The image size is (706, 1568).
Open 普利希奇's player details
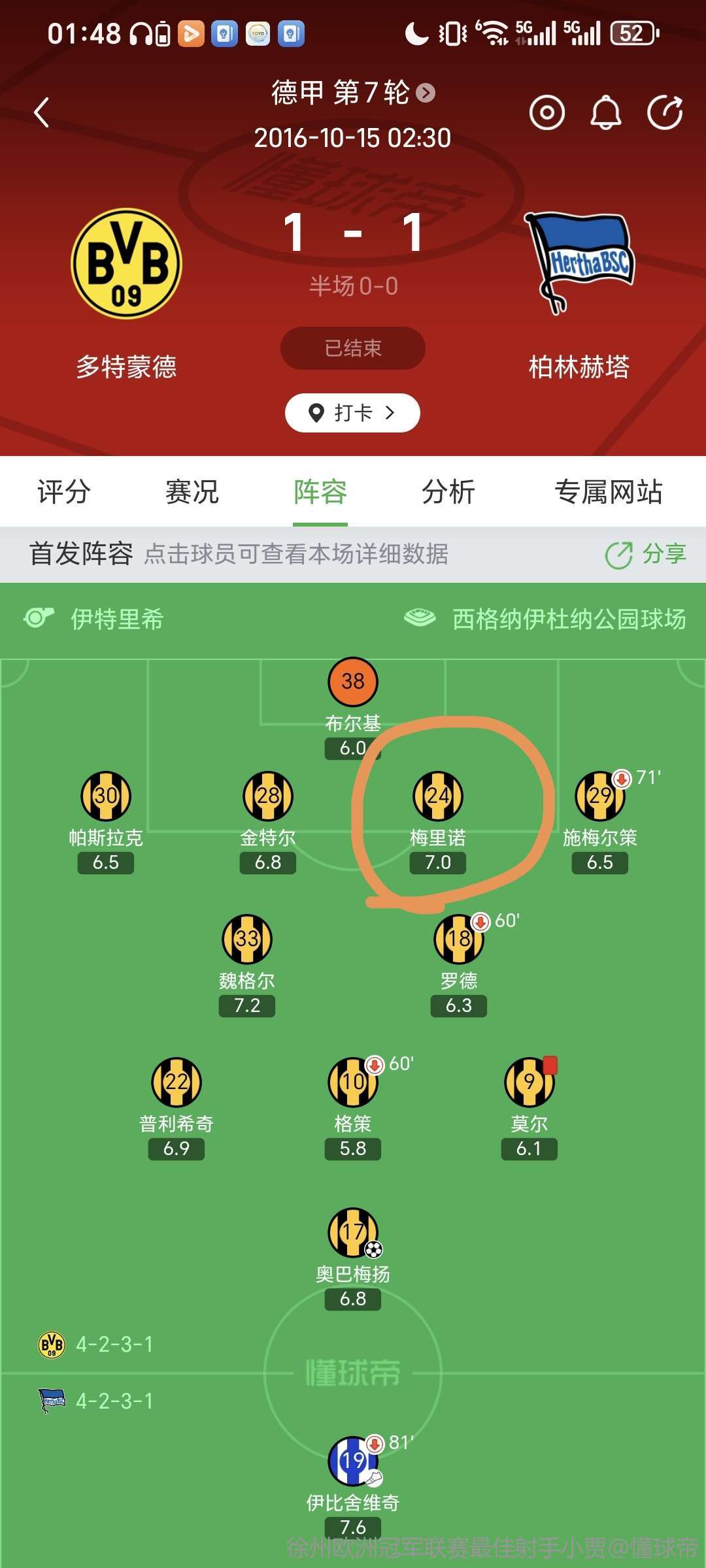[176, 1083]
